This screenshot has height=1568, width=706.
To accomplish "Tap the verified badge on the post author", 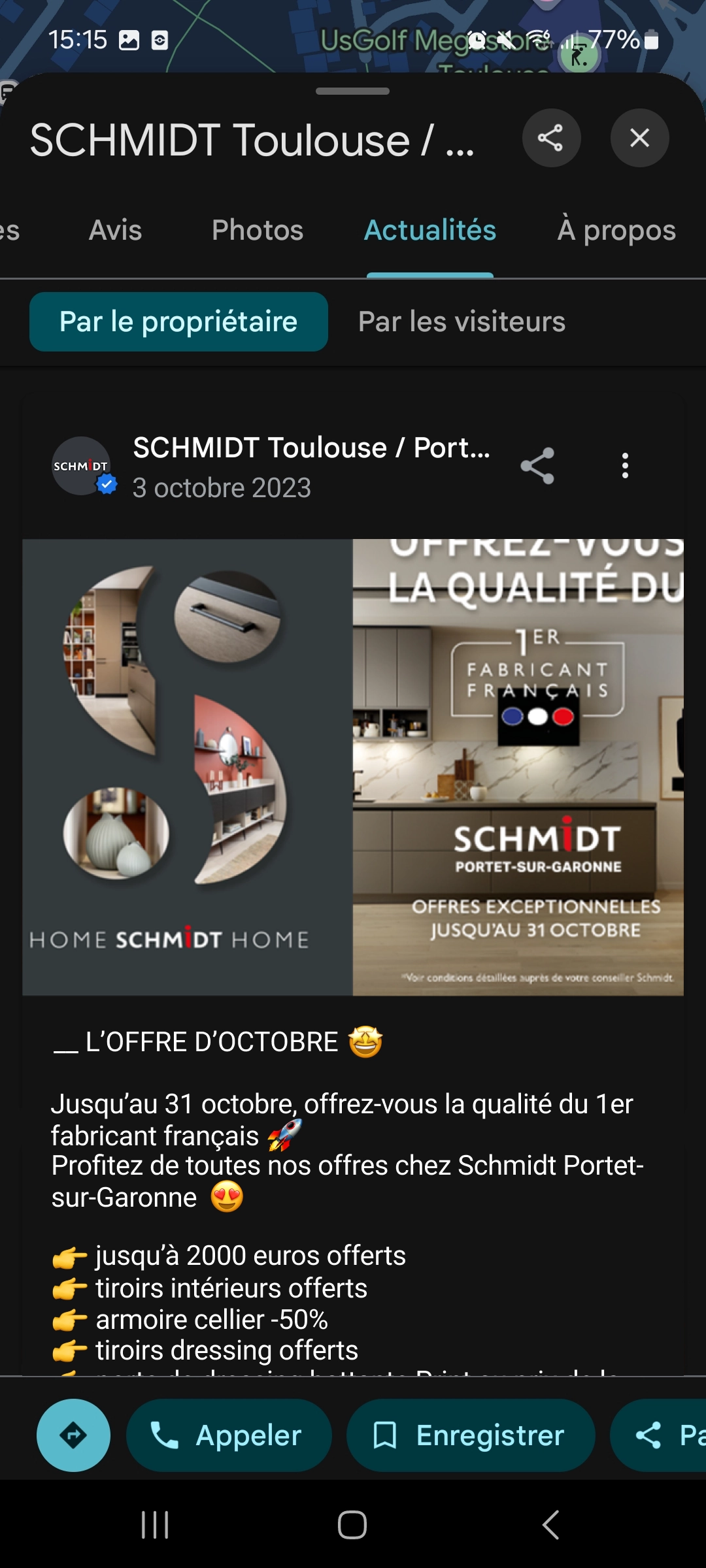I will click(107, 485).
